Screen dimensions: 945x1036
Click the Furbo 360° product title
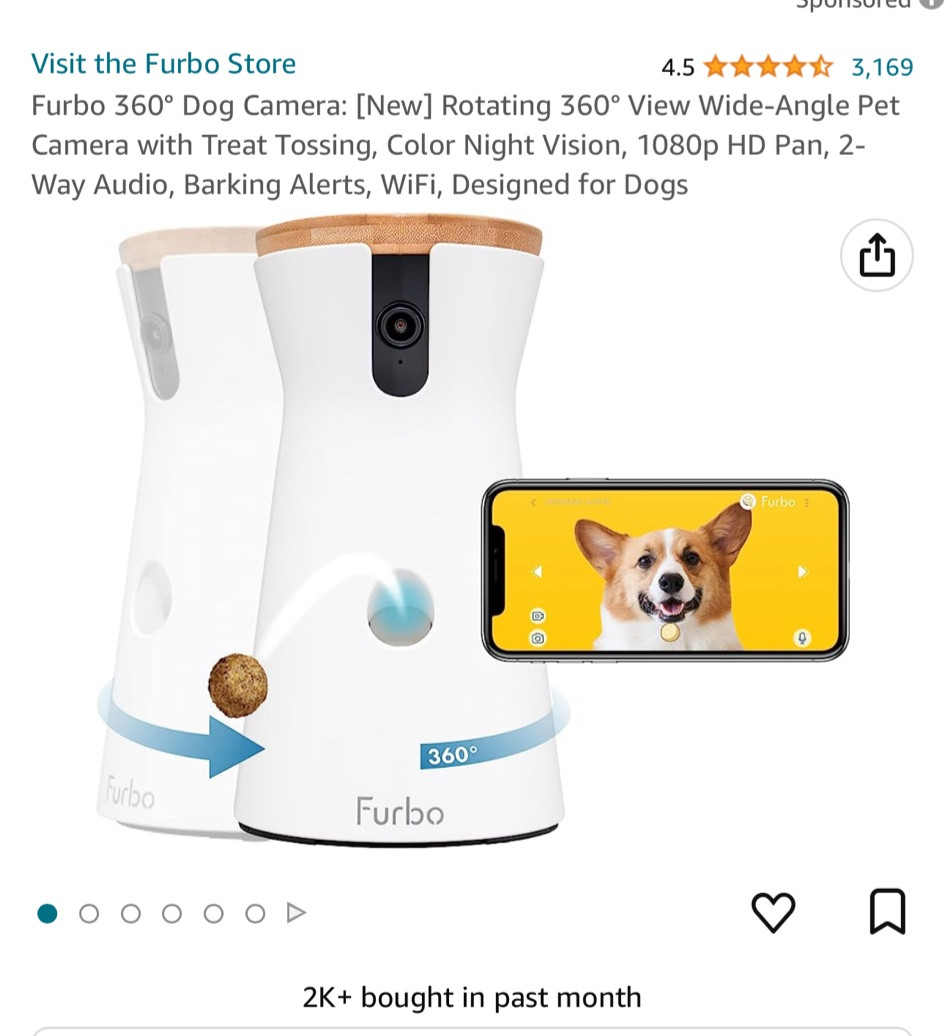click(x=466, y=144)
